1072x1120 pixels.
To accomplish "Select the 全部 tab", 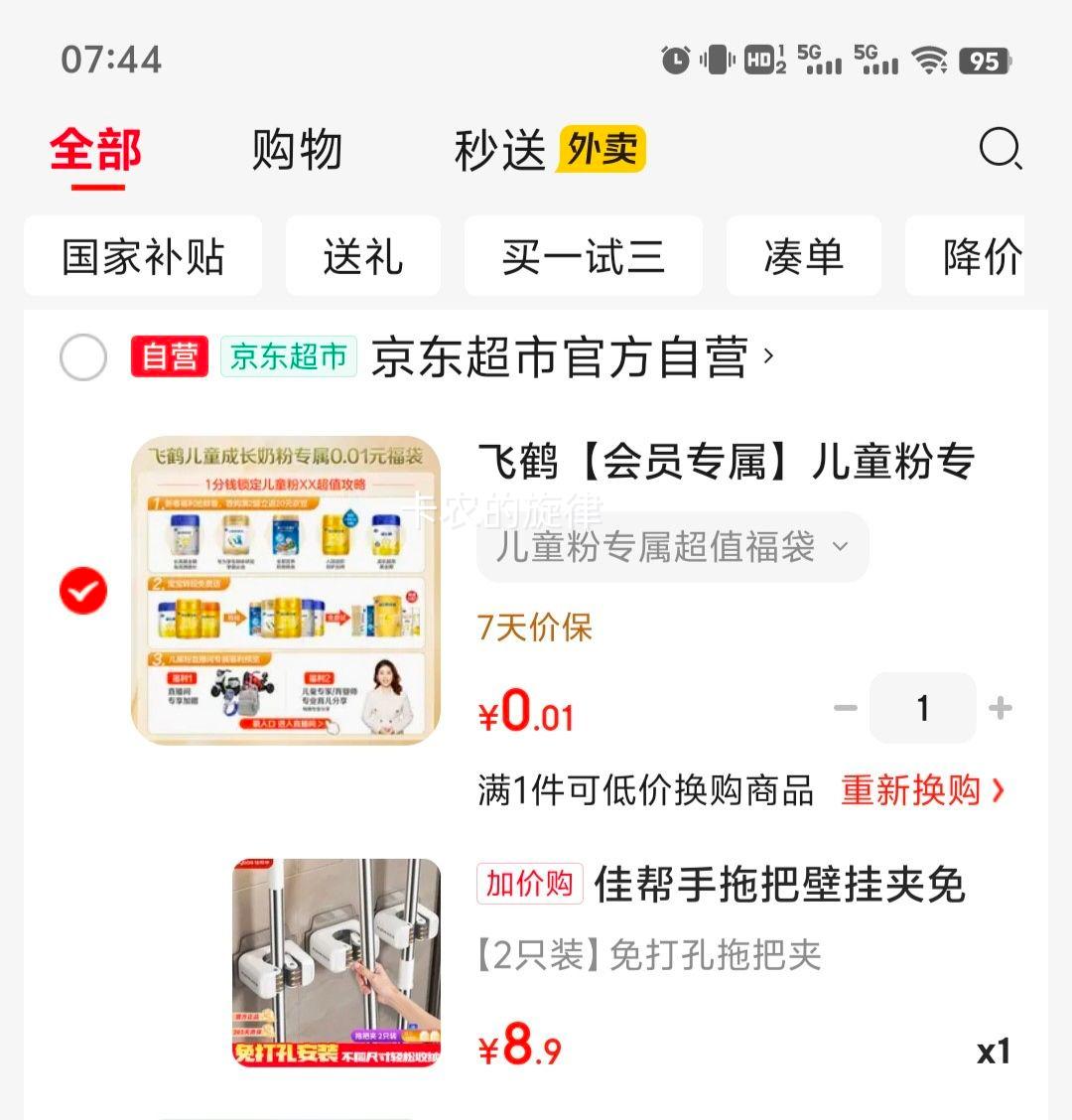I will click(96, 150).
